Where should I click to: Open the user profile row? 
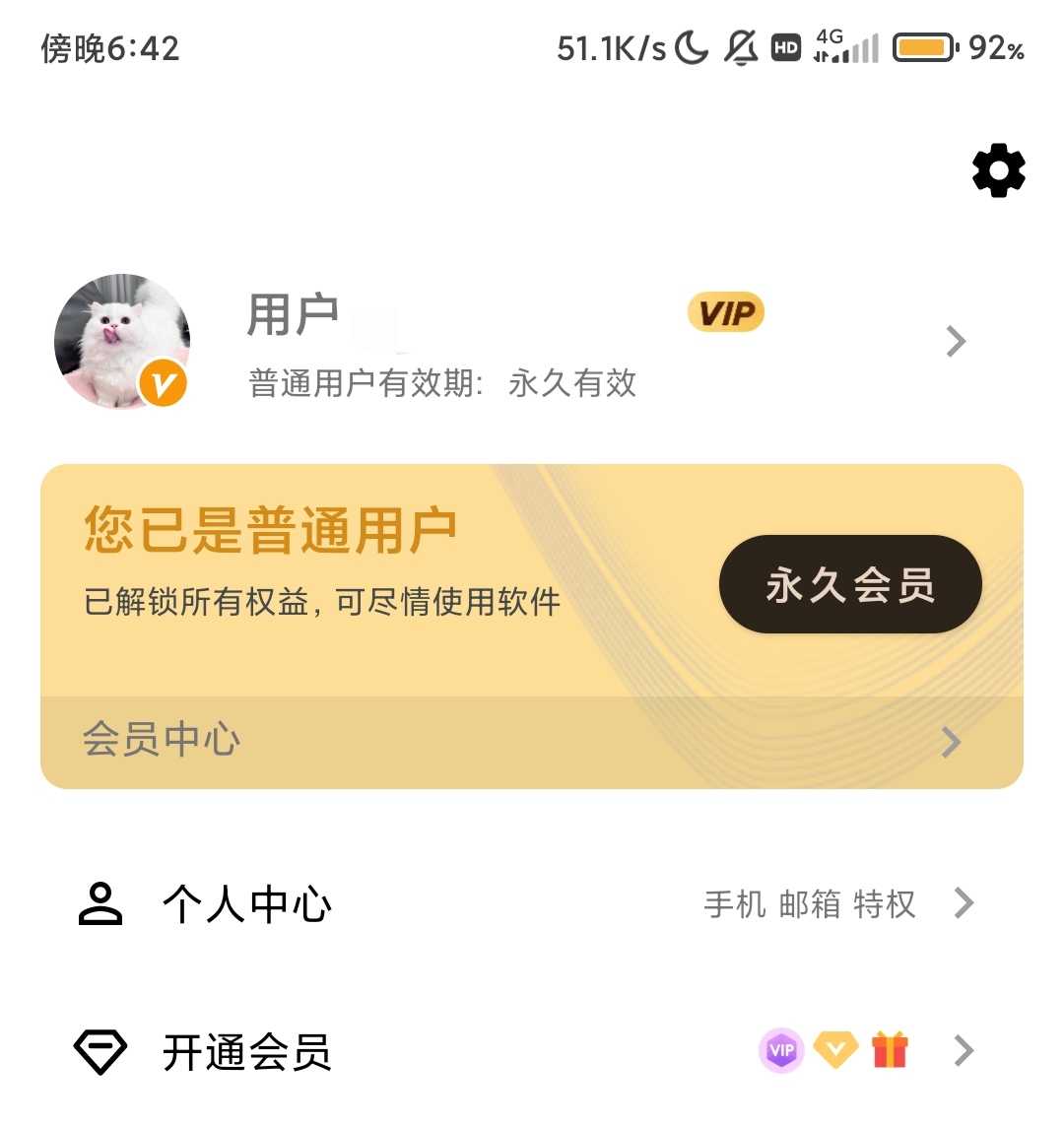click(x=591, y=342)
